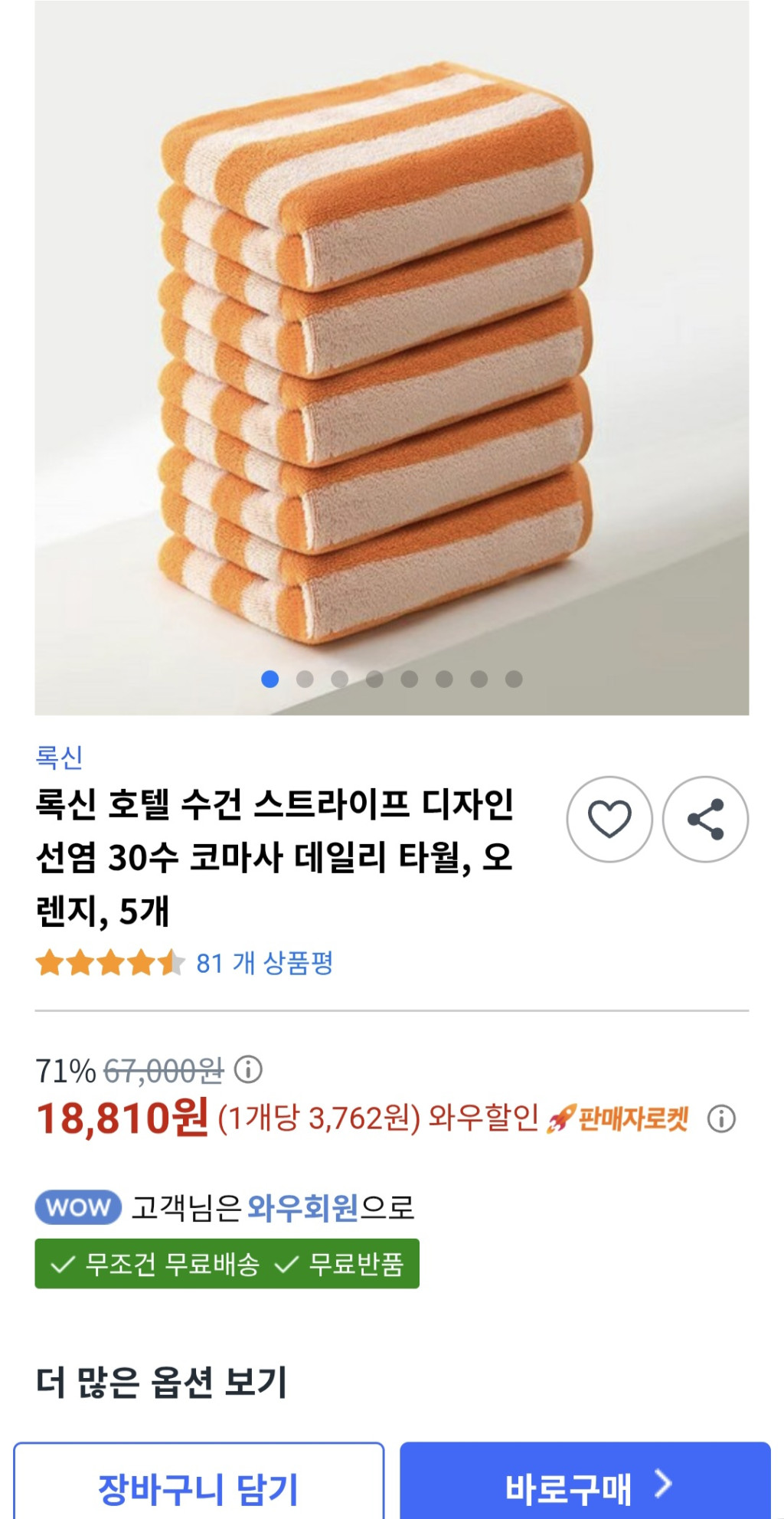Tap info icon next to 67,000원
Screen dimensions: 784x1519
(x=248, y=1069)
